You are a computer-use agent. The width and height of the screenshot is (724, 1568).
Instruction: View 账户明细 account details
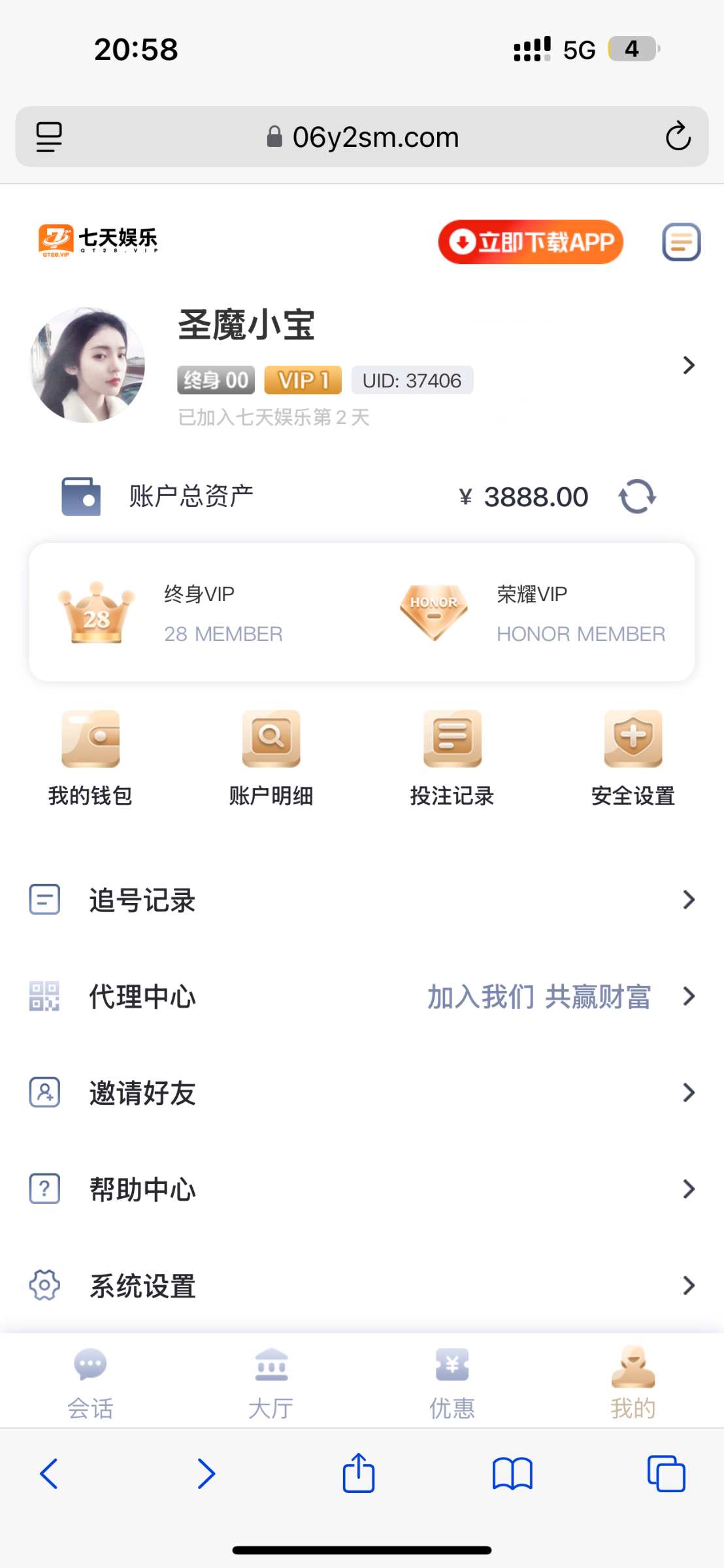point(271,758)
